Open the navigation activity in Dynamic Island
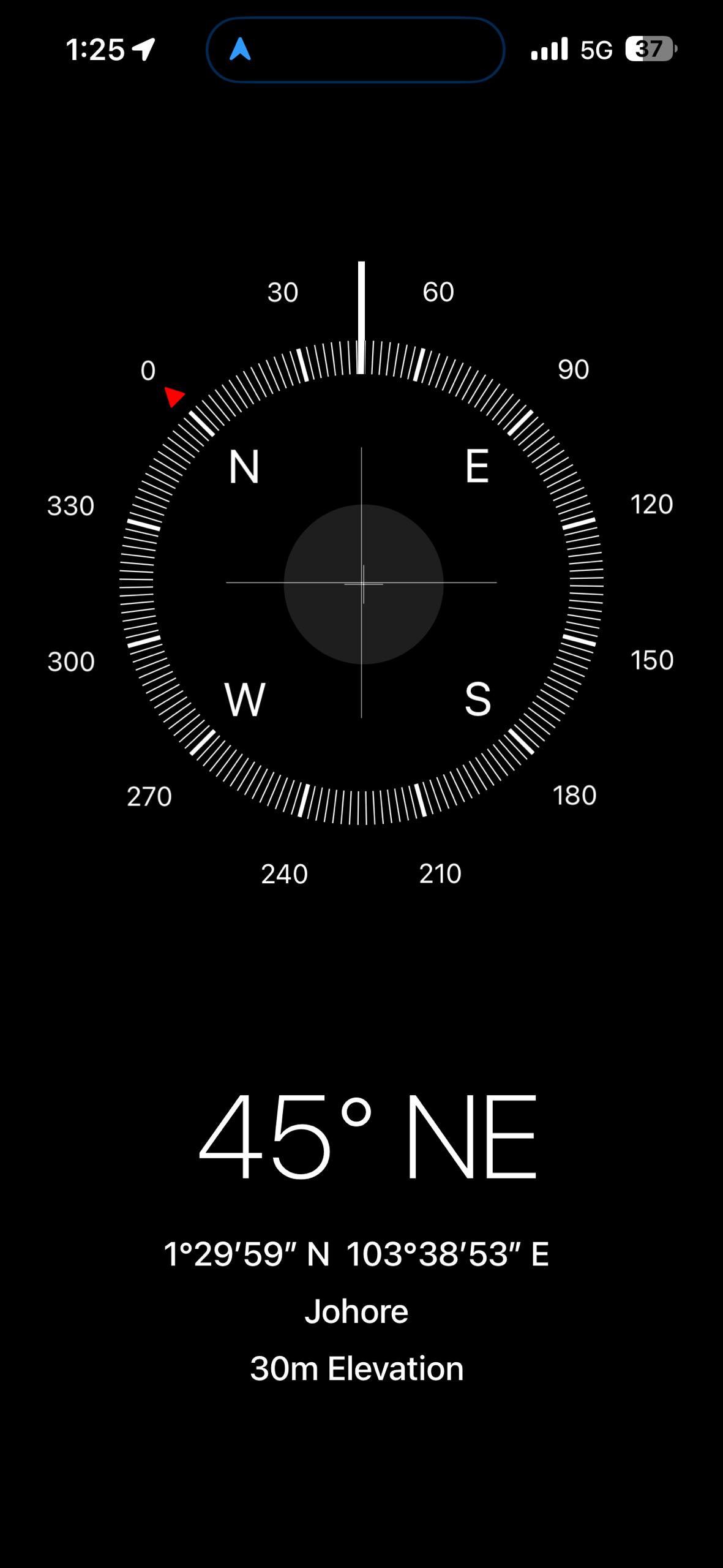Viewport: 723px width, 1568px height. [x=355, y=50]
